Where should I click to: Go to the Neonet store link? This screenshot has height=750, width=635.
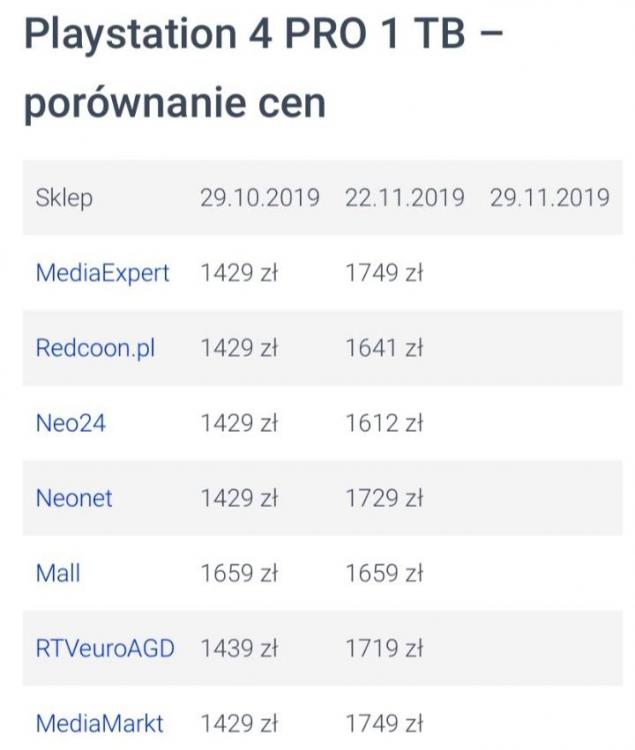74,498
